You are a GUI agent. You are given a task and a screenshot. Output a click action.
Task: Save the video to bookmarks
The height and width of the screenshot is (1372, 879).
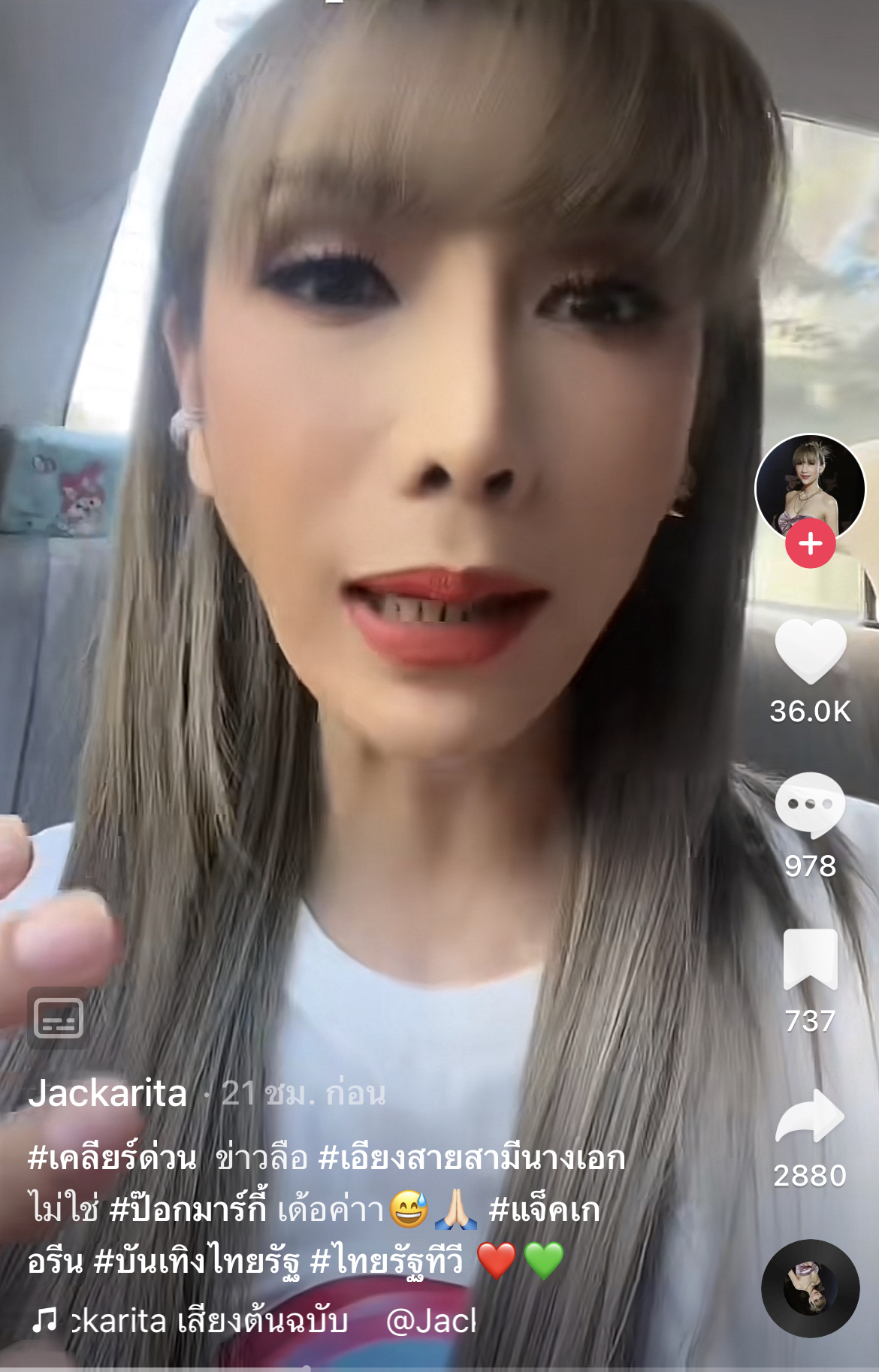click(810, 960)
